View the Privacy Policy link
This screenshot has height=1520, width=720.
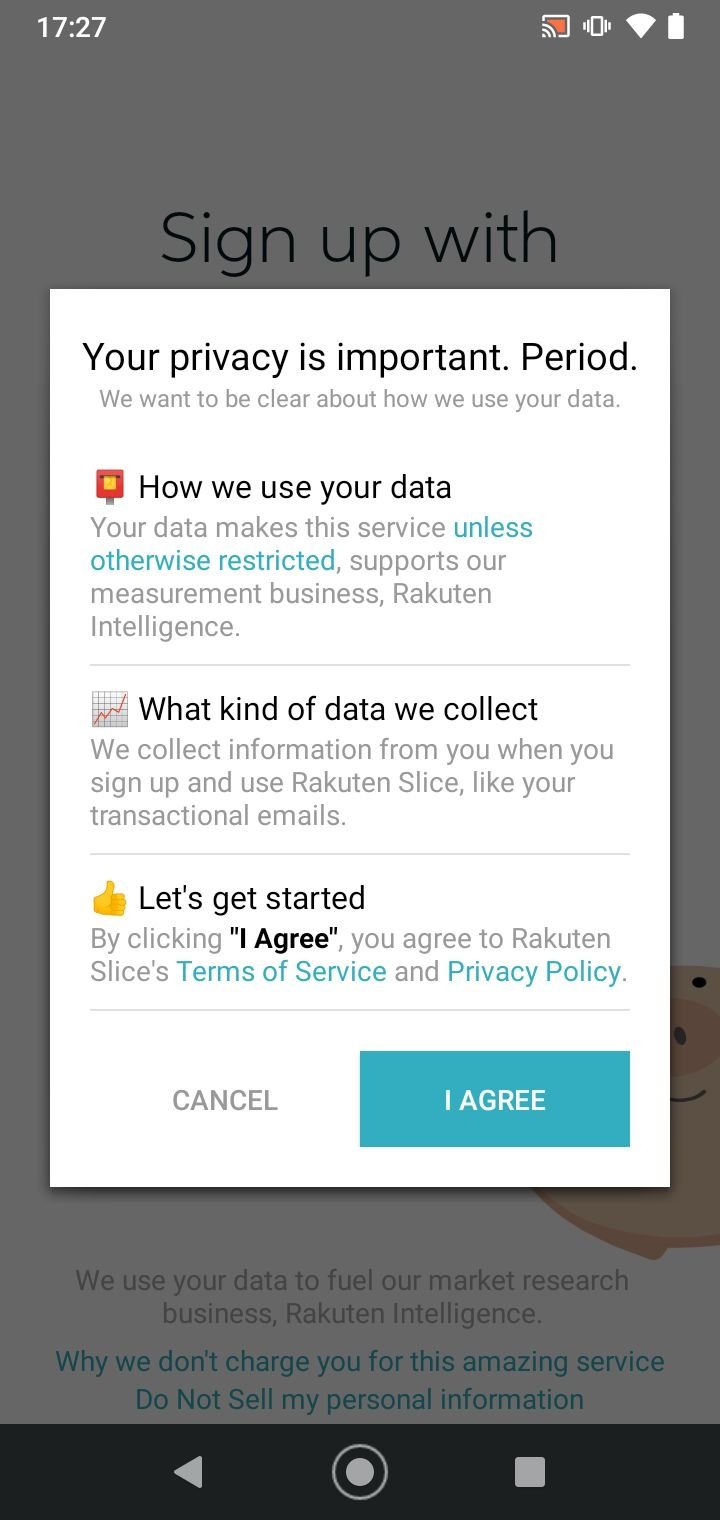pos(534,972)
